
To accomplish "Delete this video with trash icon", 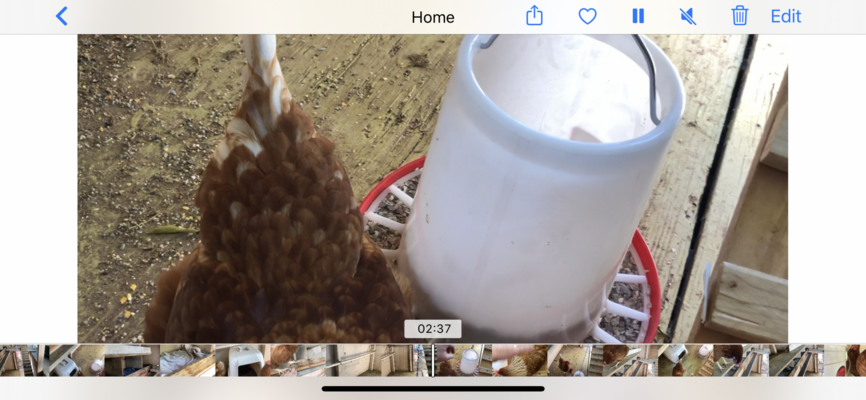I will [x=740, y=16].
